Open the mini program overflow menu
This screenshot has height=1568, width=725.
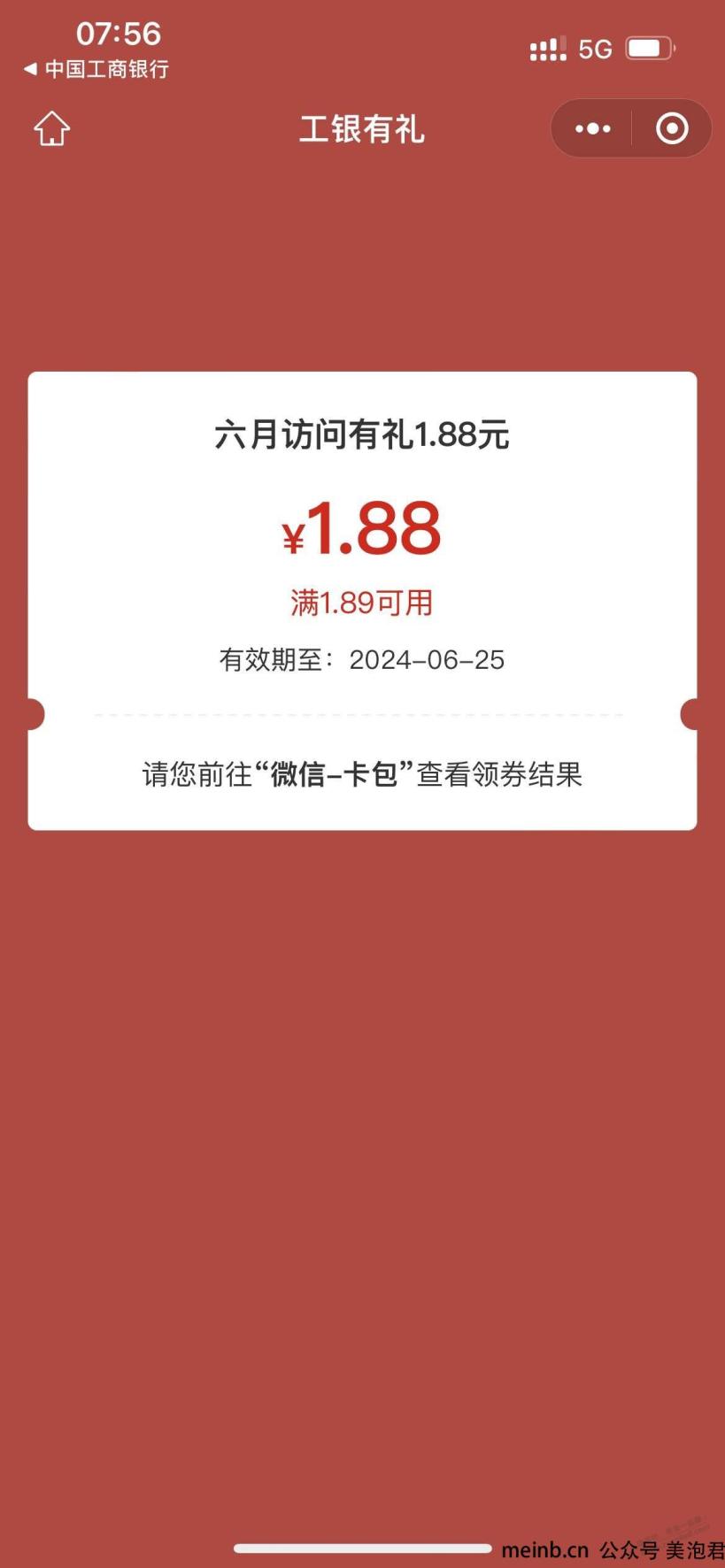tap(592, 129)
